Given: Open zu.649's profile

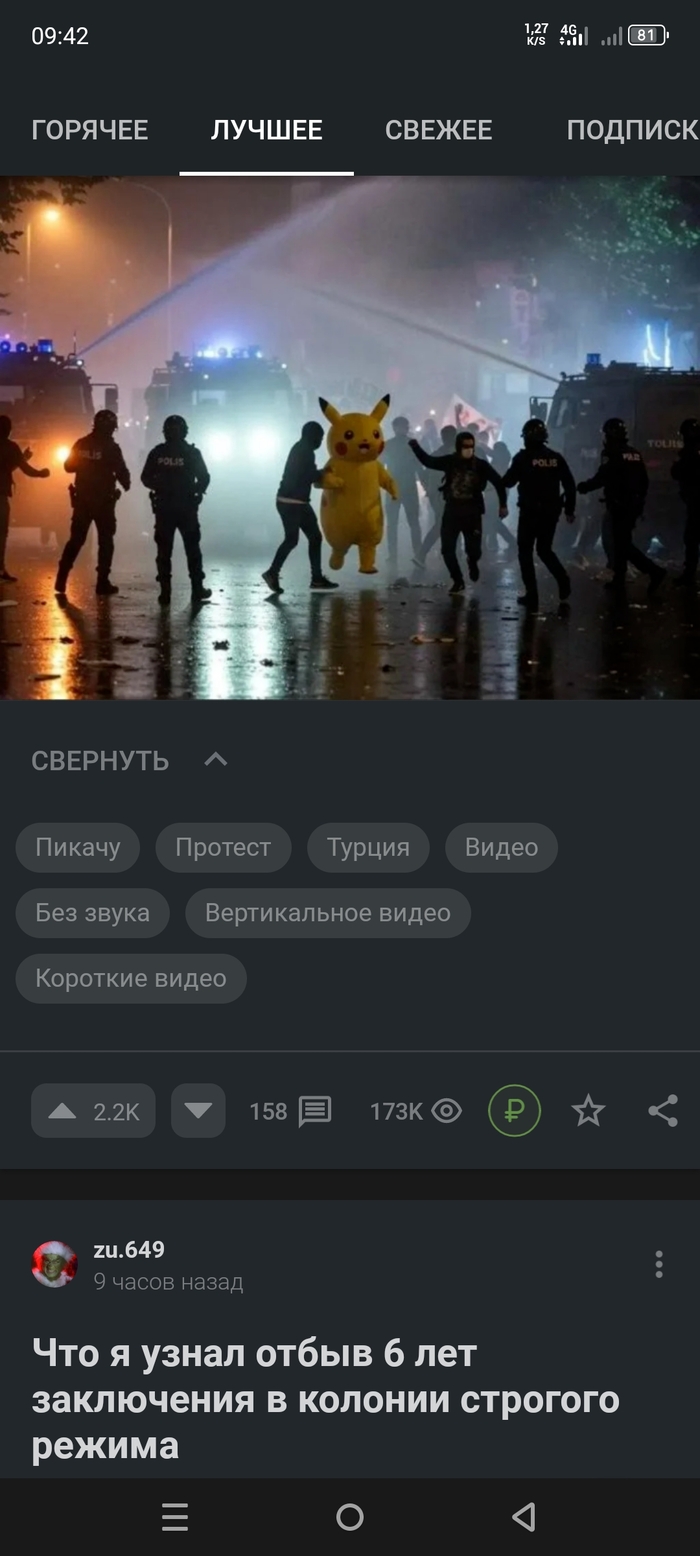Looking at the screenshot, I should [128, 1250].
